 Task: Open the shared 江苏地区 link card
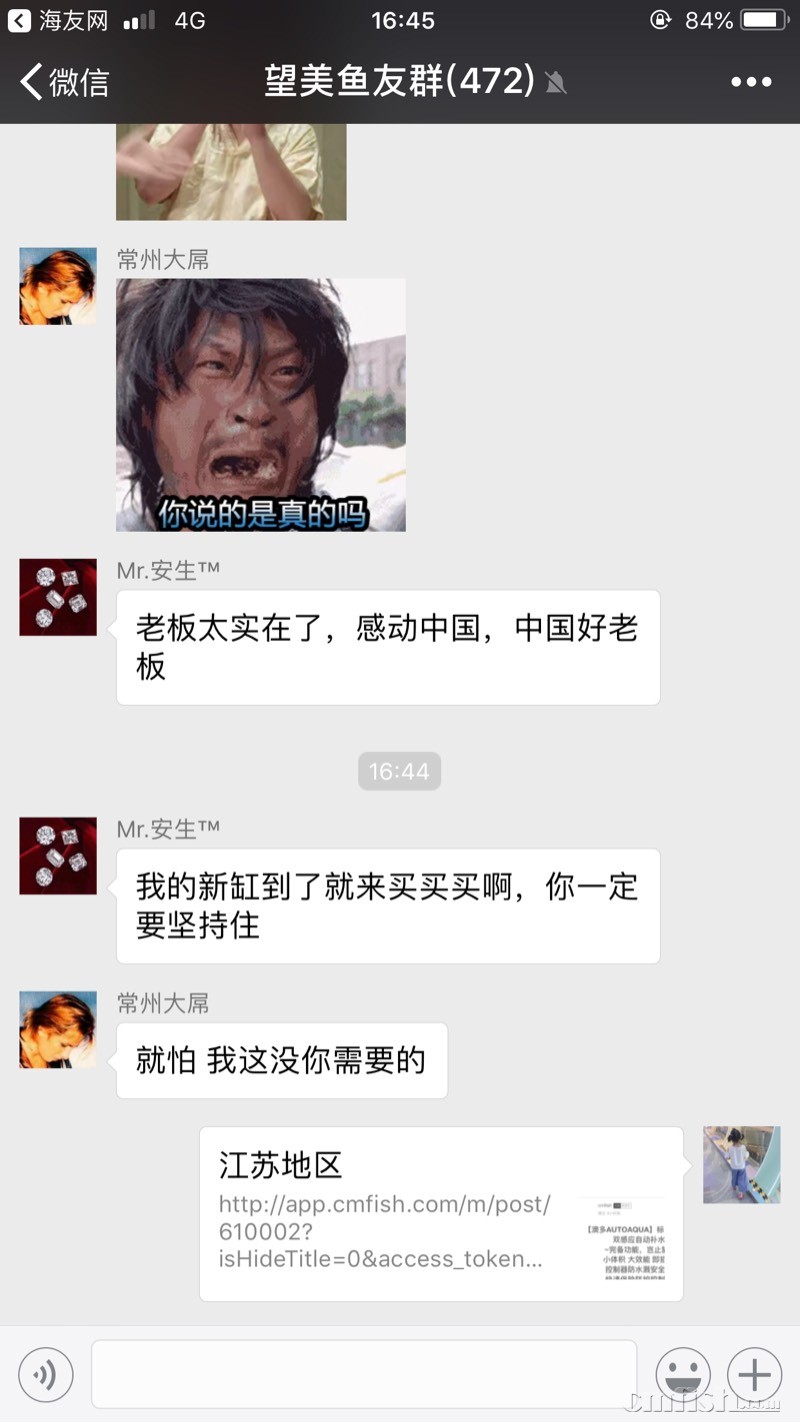(441, 1213)
